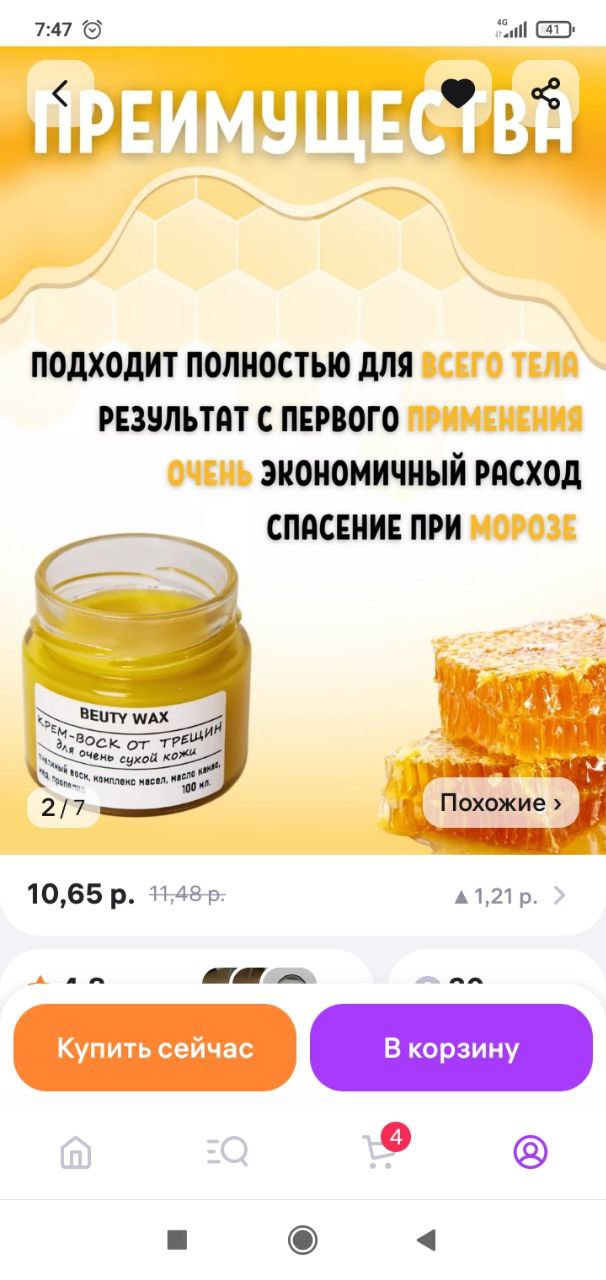Expand the price change details chevron
Viewport: 606px width, 1280px height.
pos(560,895)
